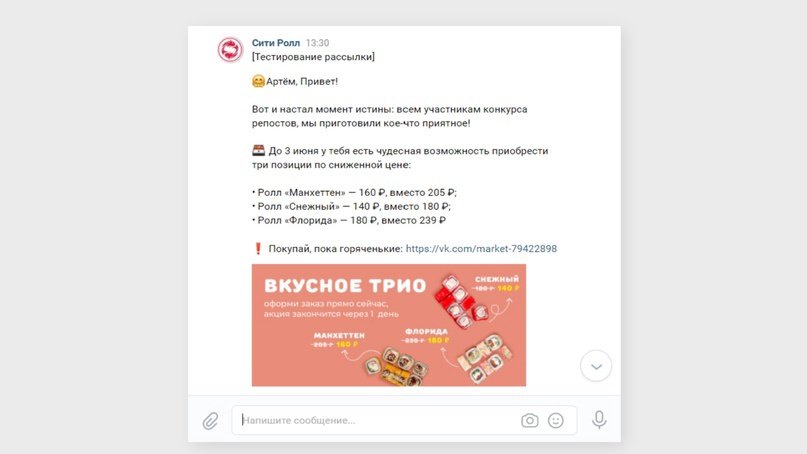The height and width of the screenshot is (454, 807).
Task: Open the link vk.com/market-79422898
Action: coord(481,248)
